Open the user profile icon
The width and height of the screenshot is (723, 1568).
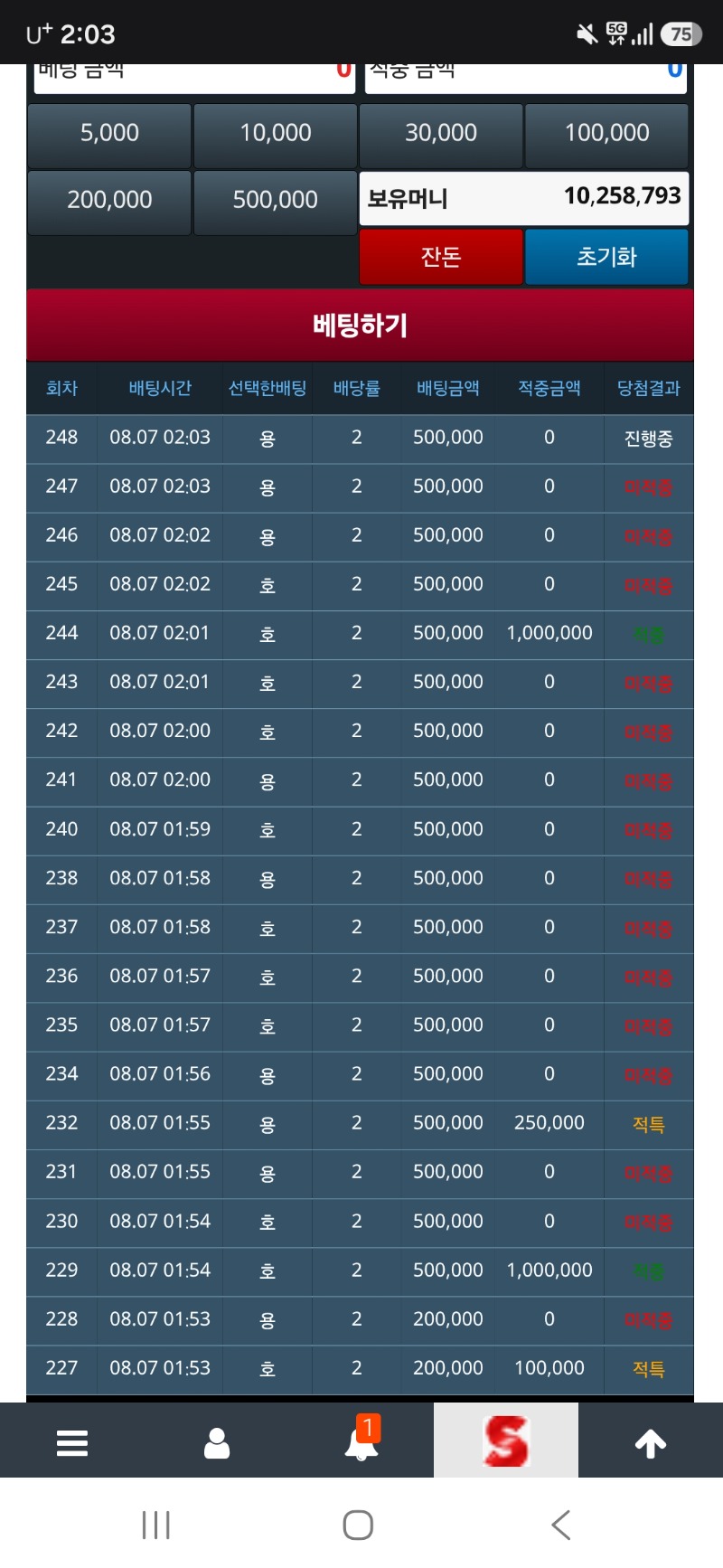[217, 1442]
